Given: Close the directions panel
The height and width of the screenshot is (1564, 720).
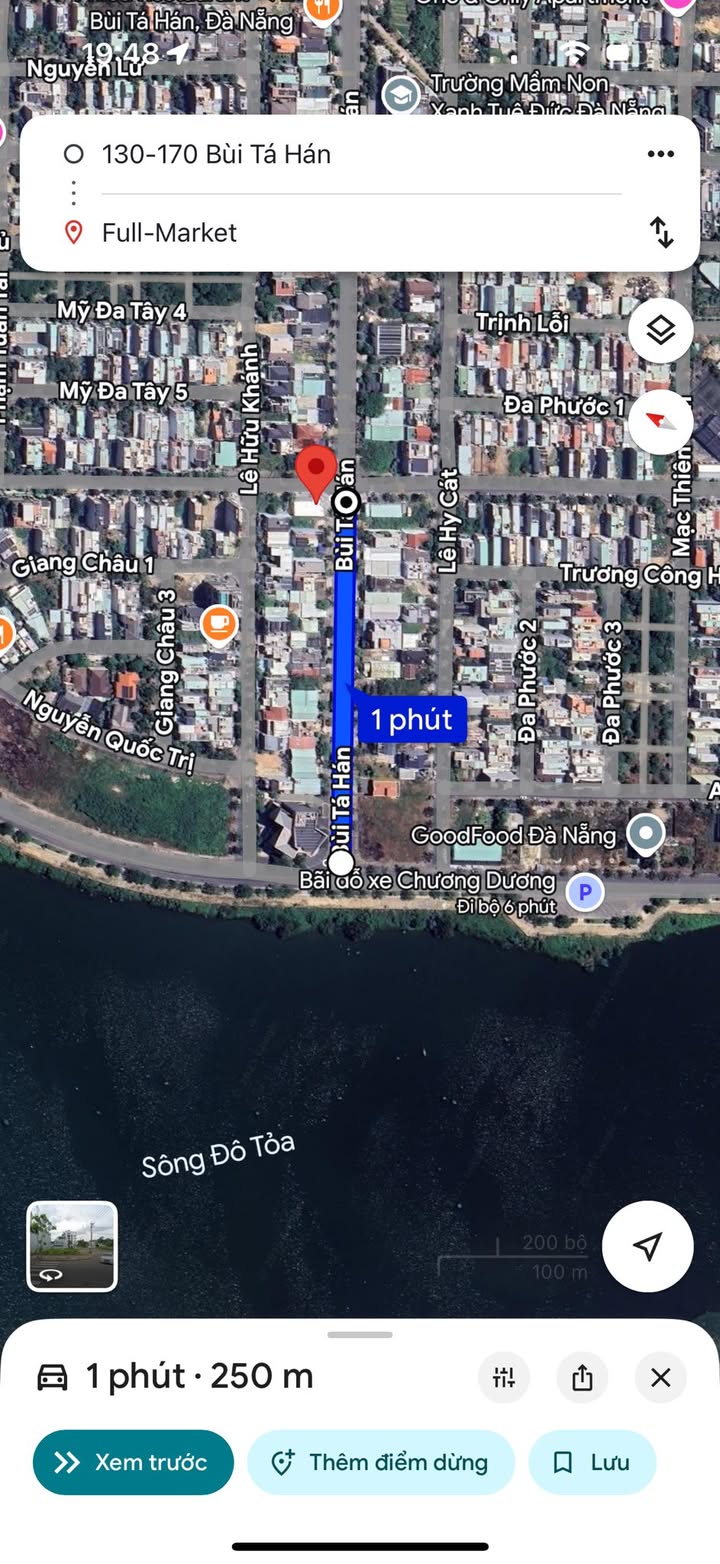Looking at the screenshot, I should [660, 1377].
